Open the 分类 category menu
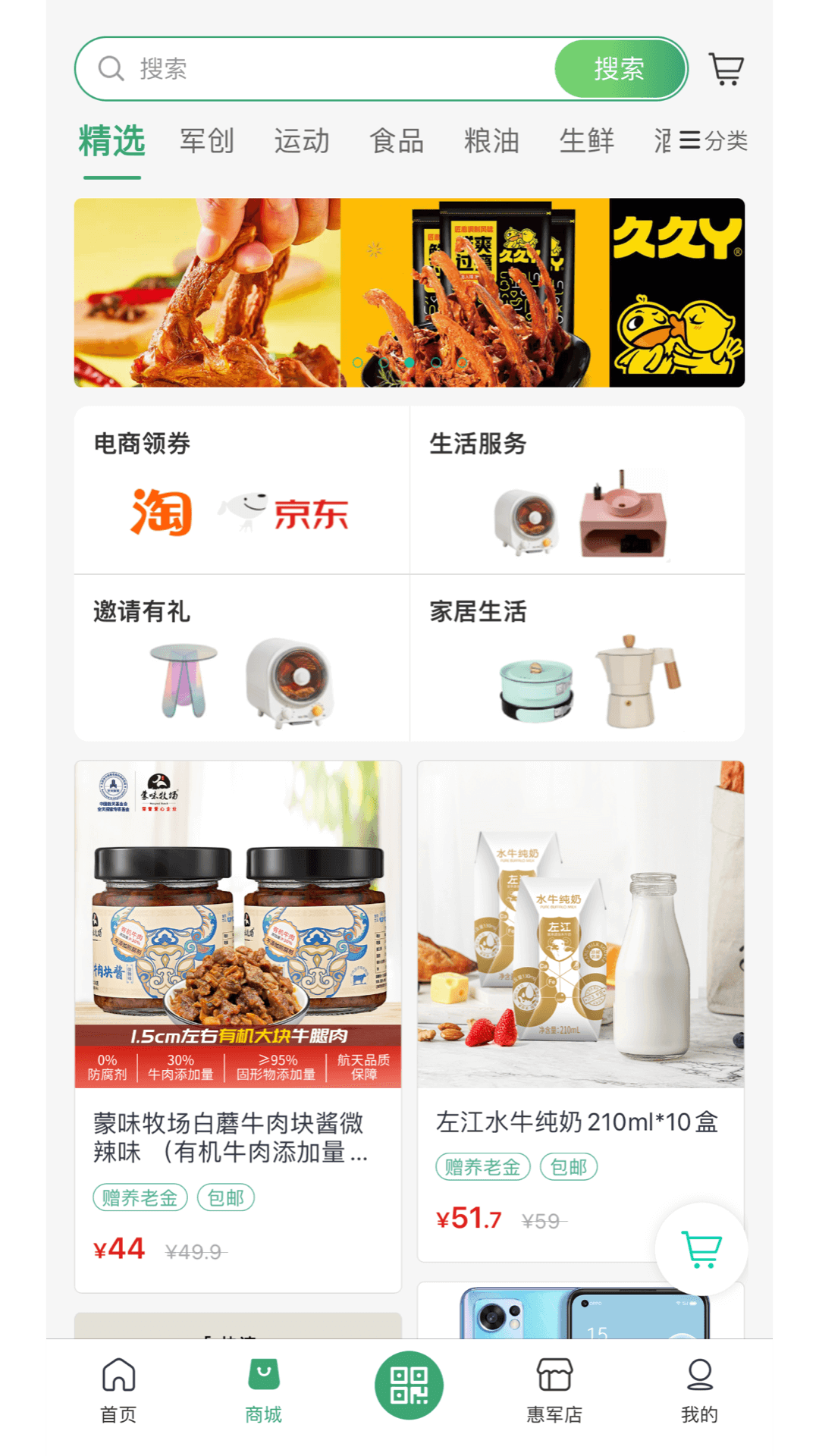 (x=714, y=141)
